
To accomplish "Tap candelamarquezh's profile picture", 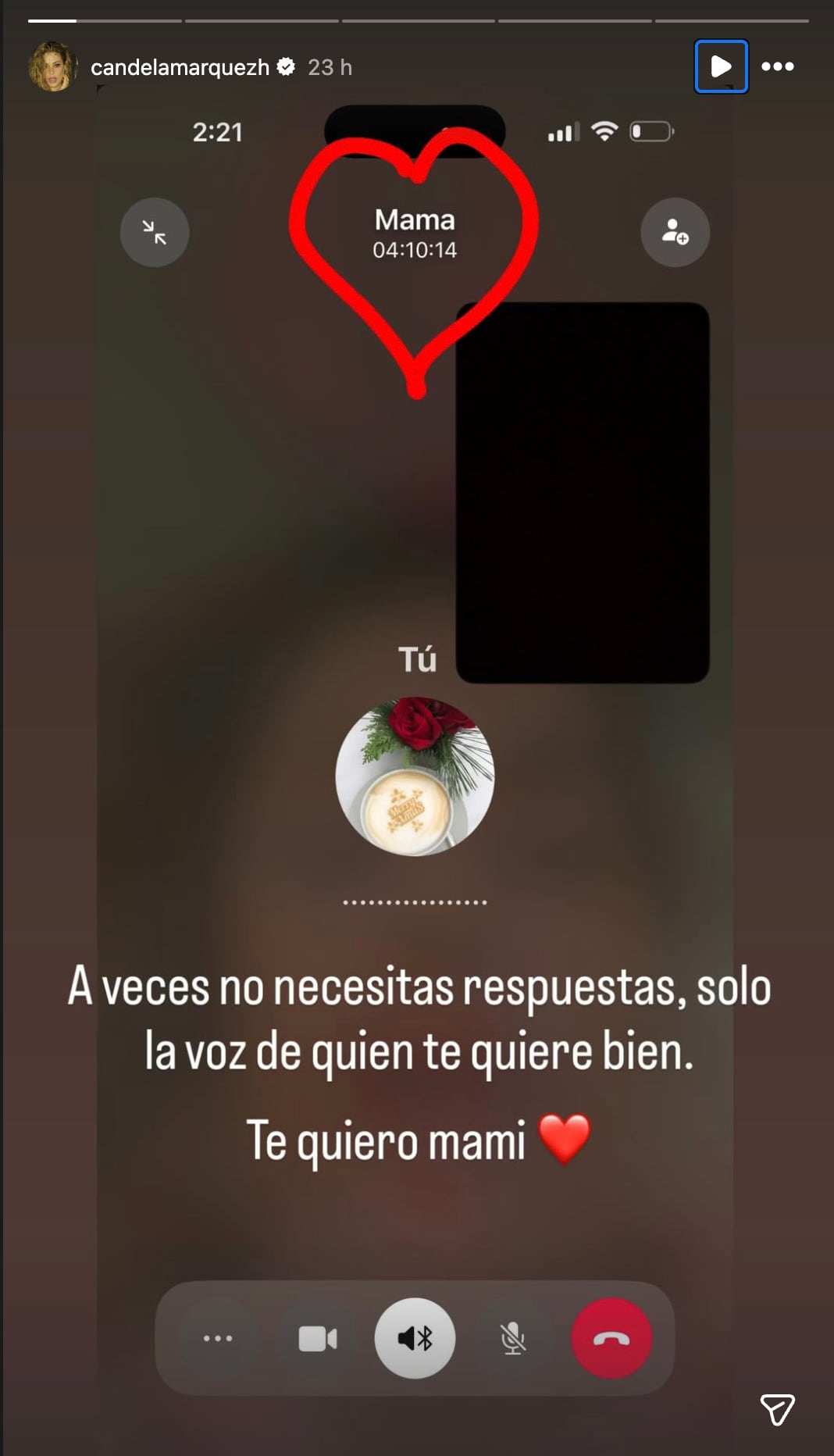I will coord(52,67).
